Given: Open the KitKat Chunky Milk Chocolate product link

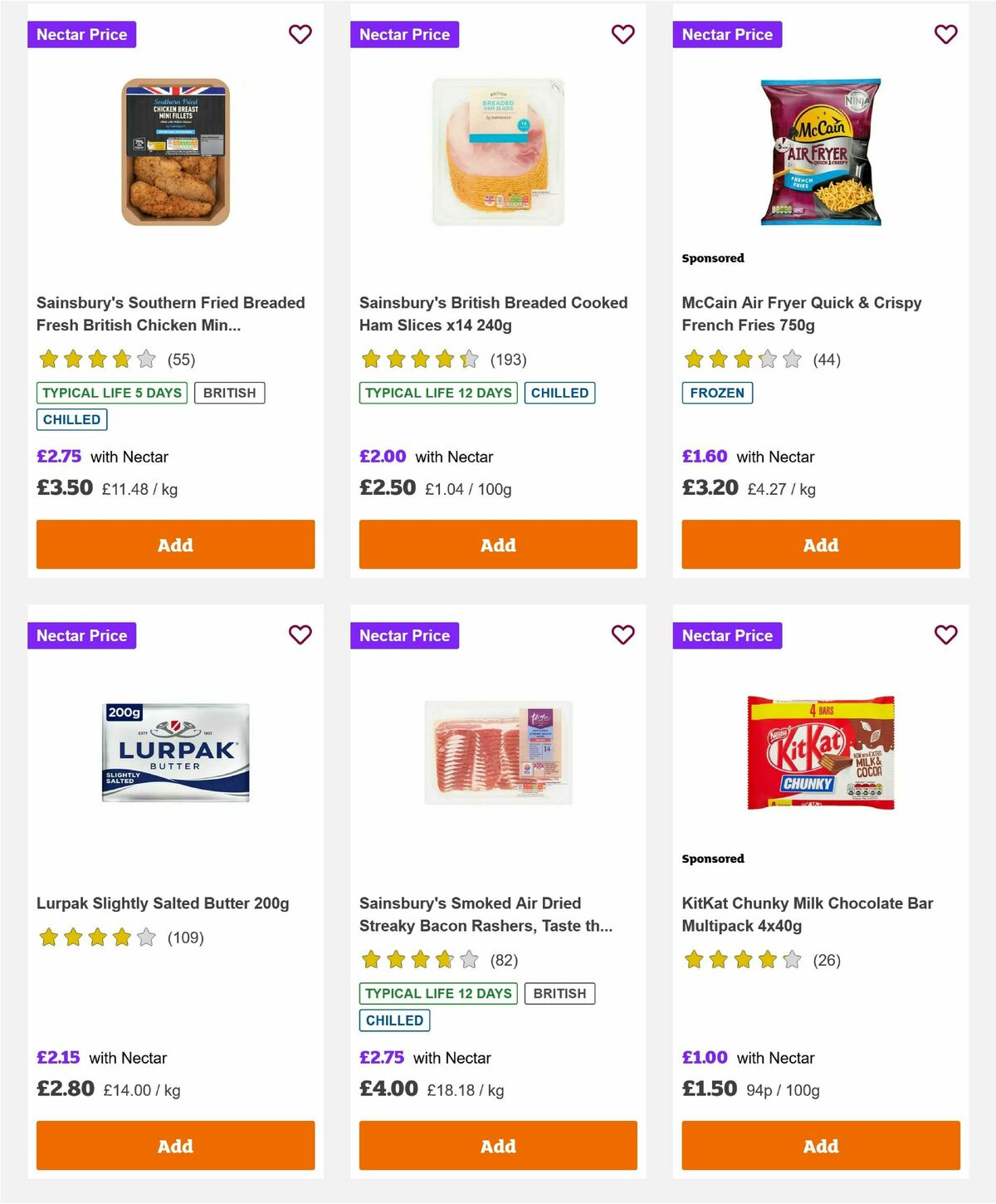Looking at the screenshot, I should pyautogui.click(x=806, y=914).
